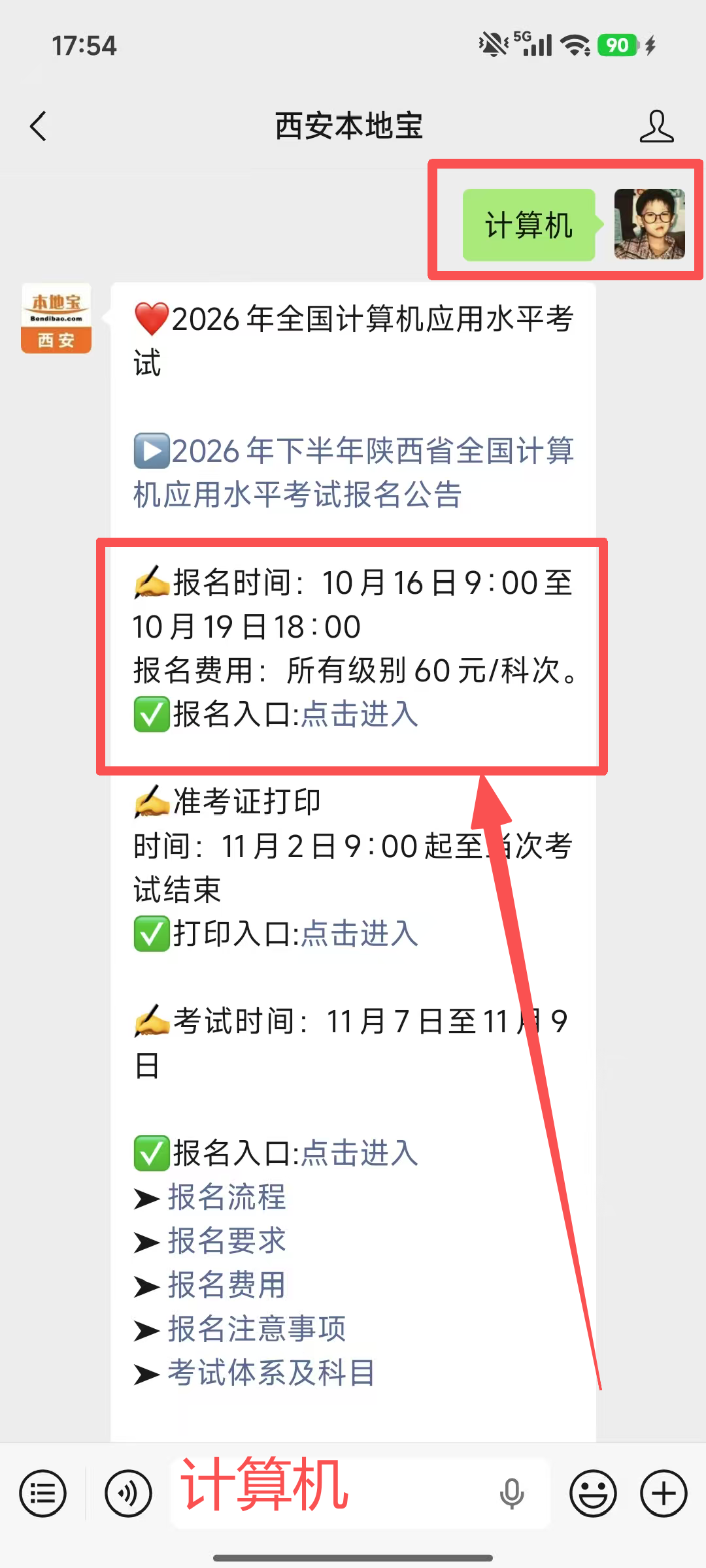Open the 报名流程 link
Viewport: 706px width, 1568px height.
pos(227,1197)
